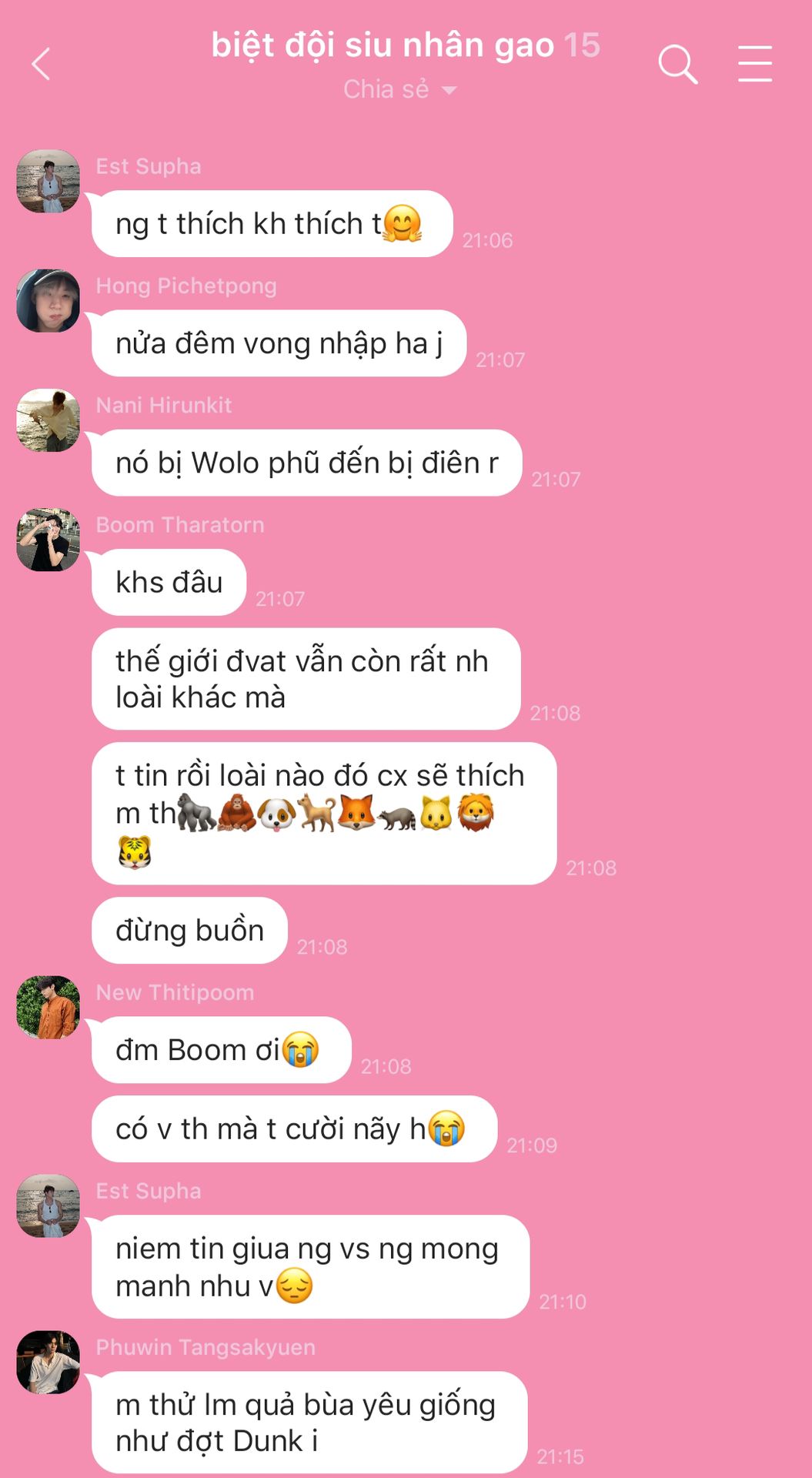Tap Boom Tharatorn's avatar

48,540
